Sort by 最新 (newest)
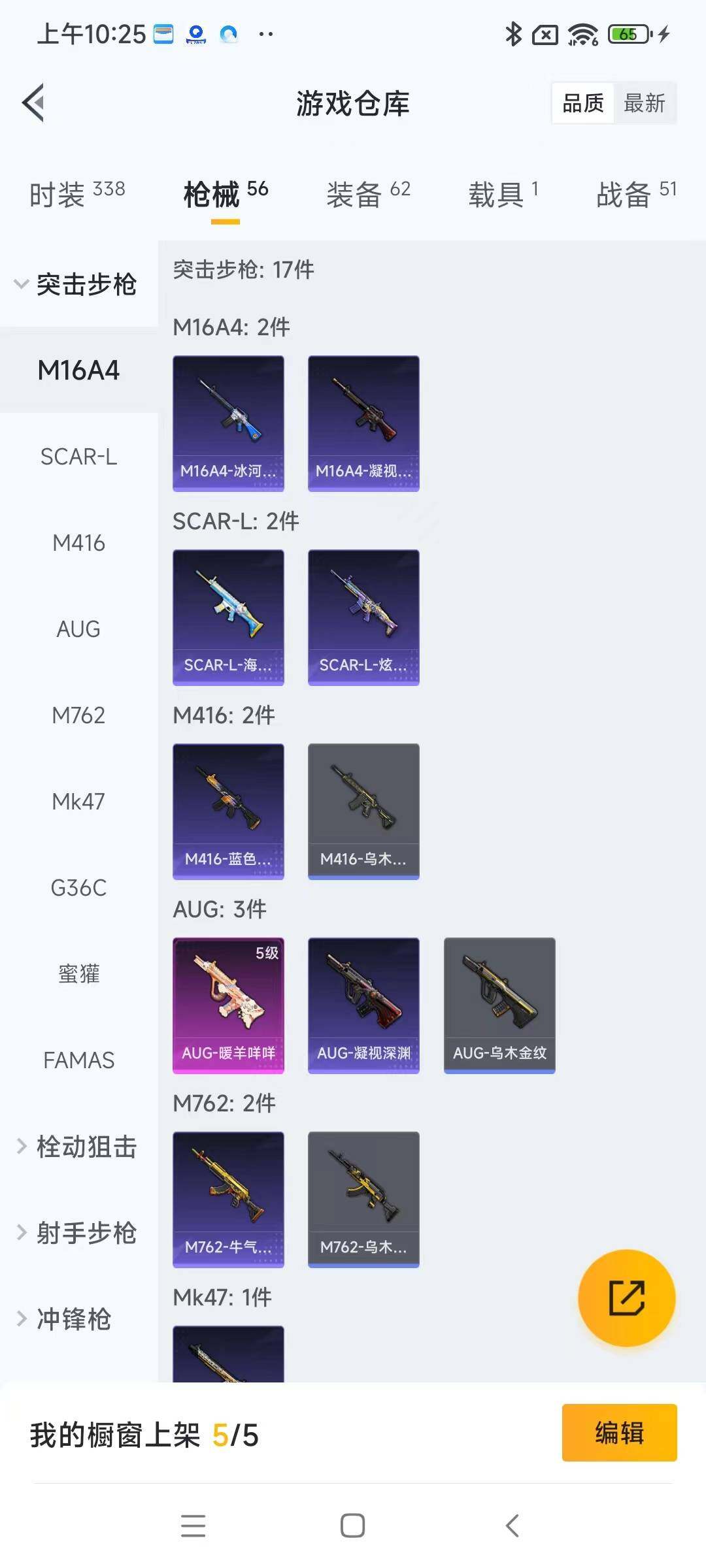This screenshot has height=1568, width=706. [x=644, y=103]
